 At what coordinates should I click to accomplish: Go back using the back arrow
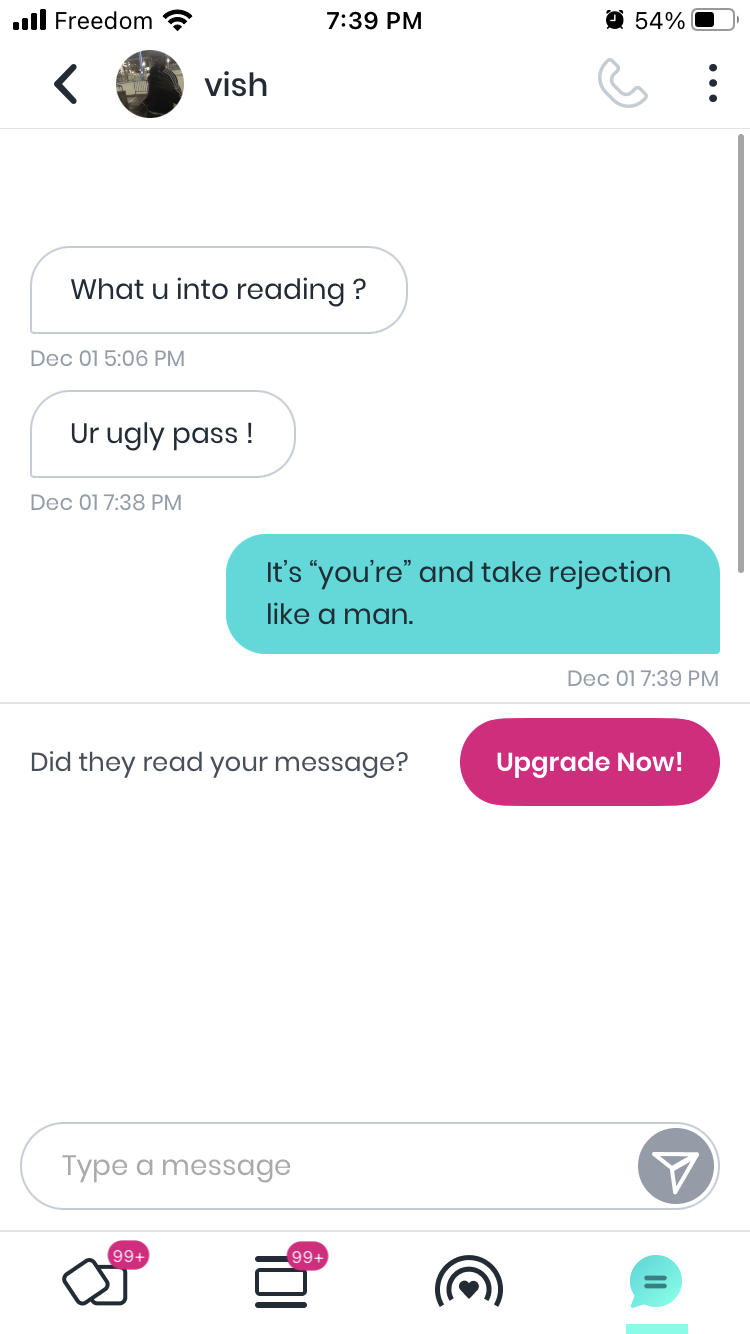66,84
